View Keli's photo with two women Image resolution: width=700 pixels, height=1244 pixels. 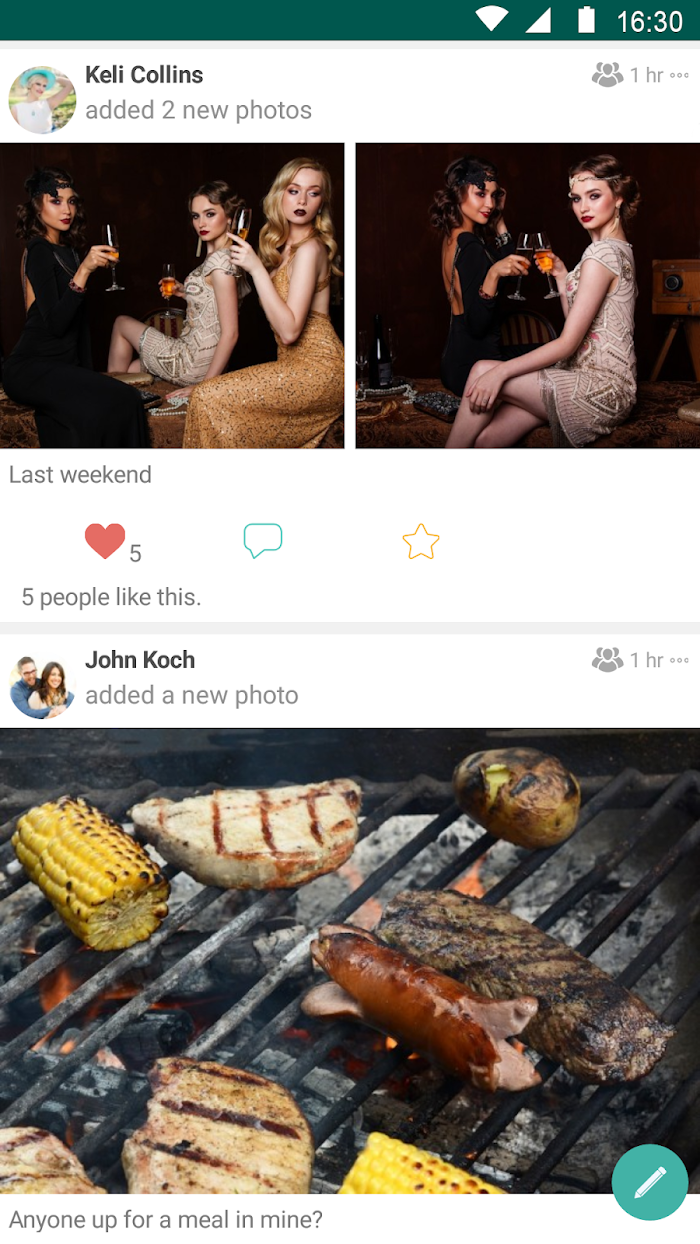click(528, 295)
